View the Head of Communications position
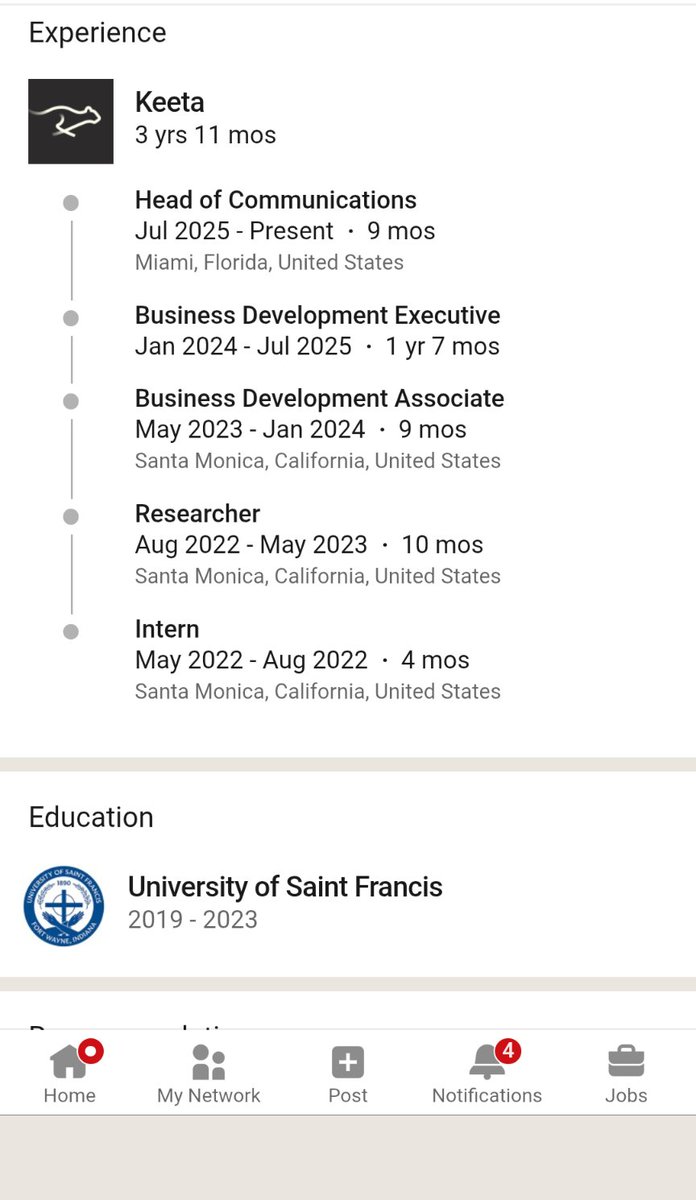Screen dimensions: 696x1200 coord(276,200)
